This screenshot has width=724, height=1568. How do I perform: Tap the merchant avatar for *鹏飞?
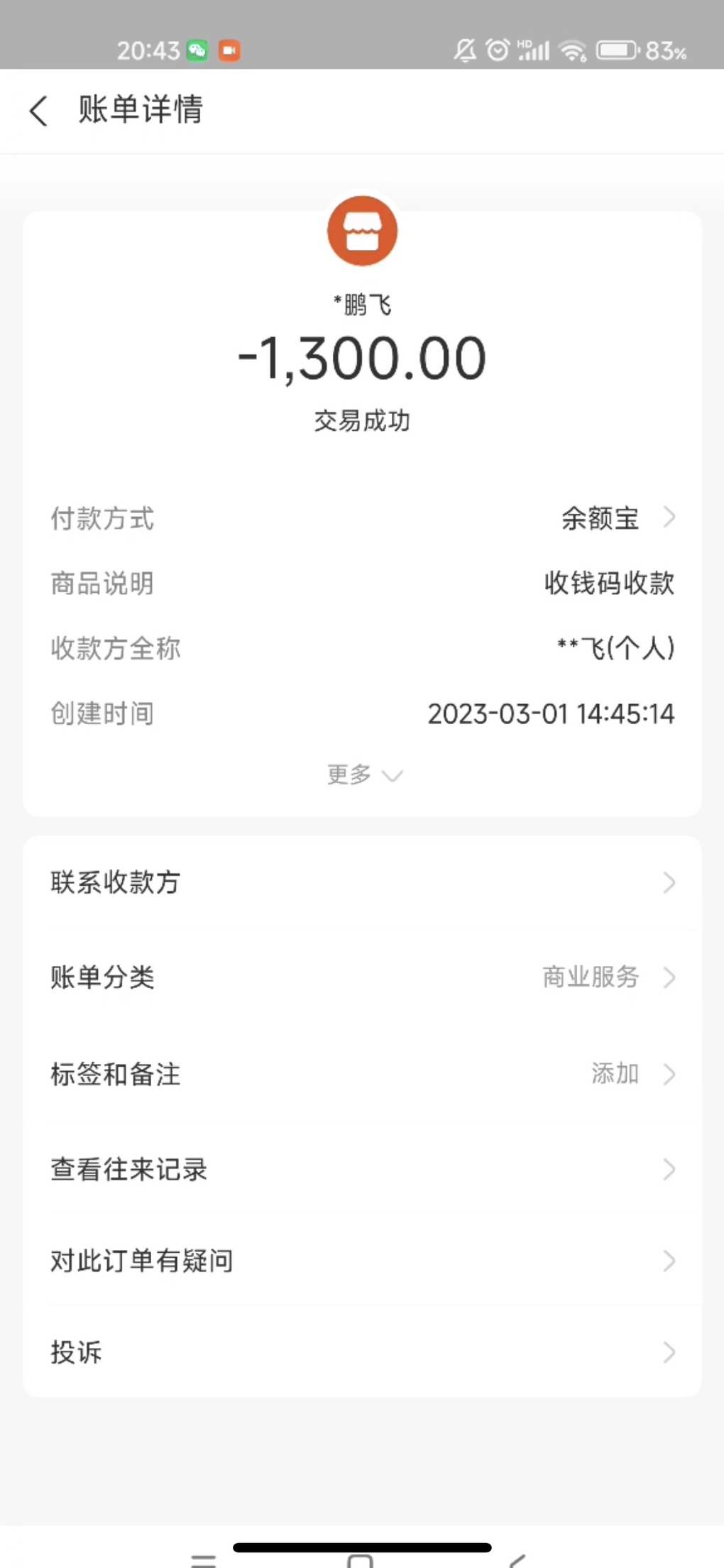(x=362, y=231)
